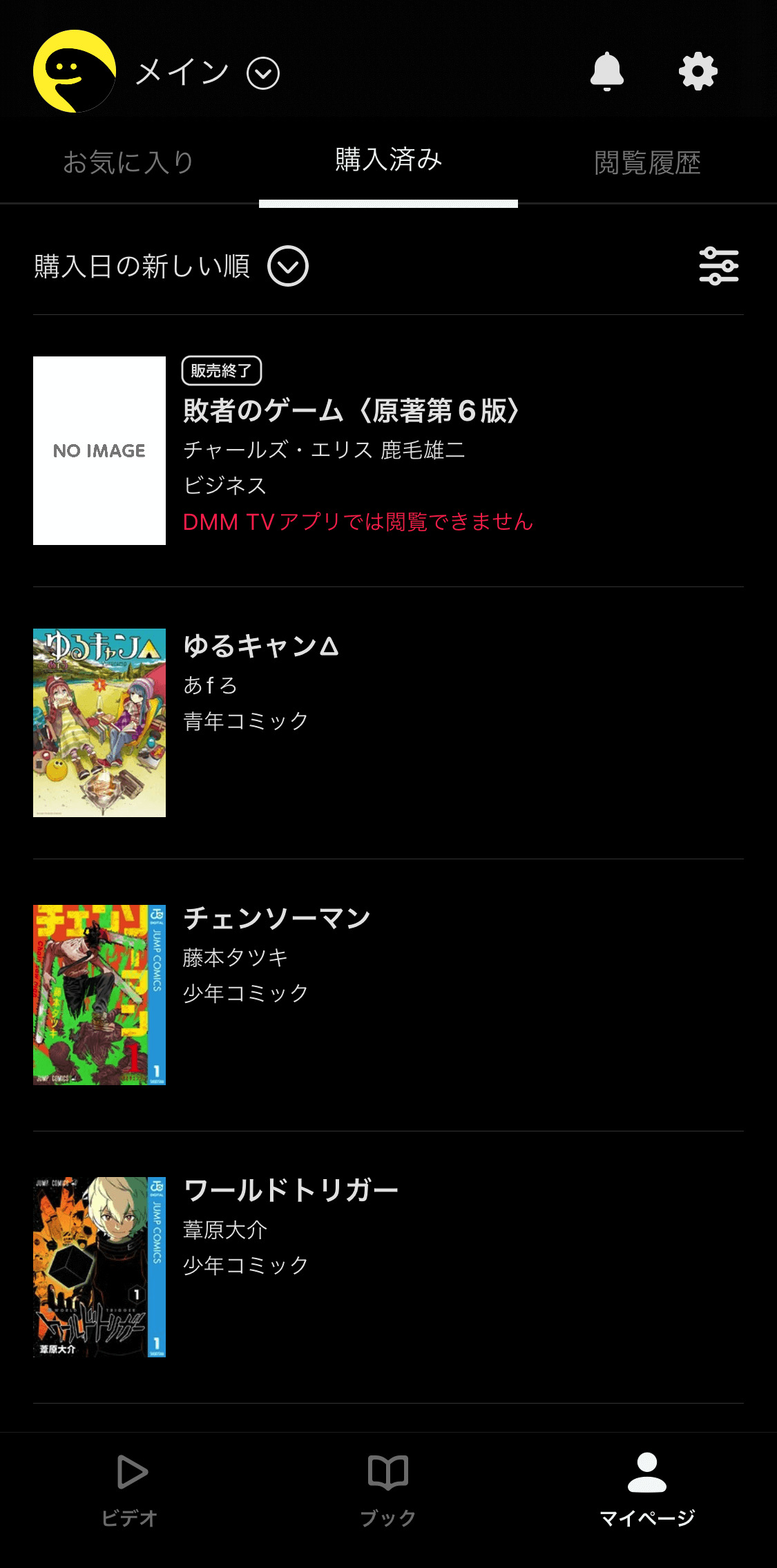Switch to the 閲覧履歴 tab
This screenshot has width=777, height=1568.
point(649,160)
